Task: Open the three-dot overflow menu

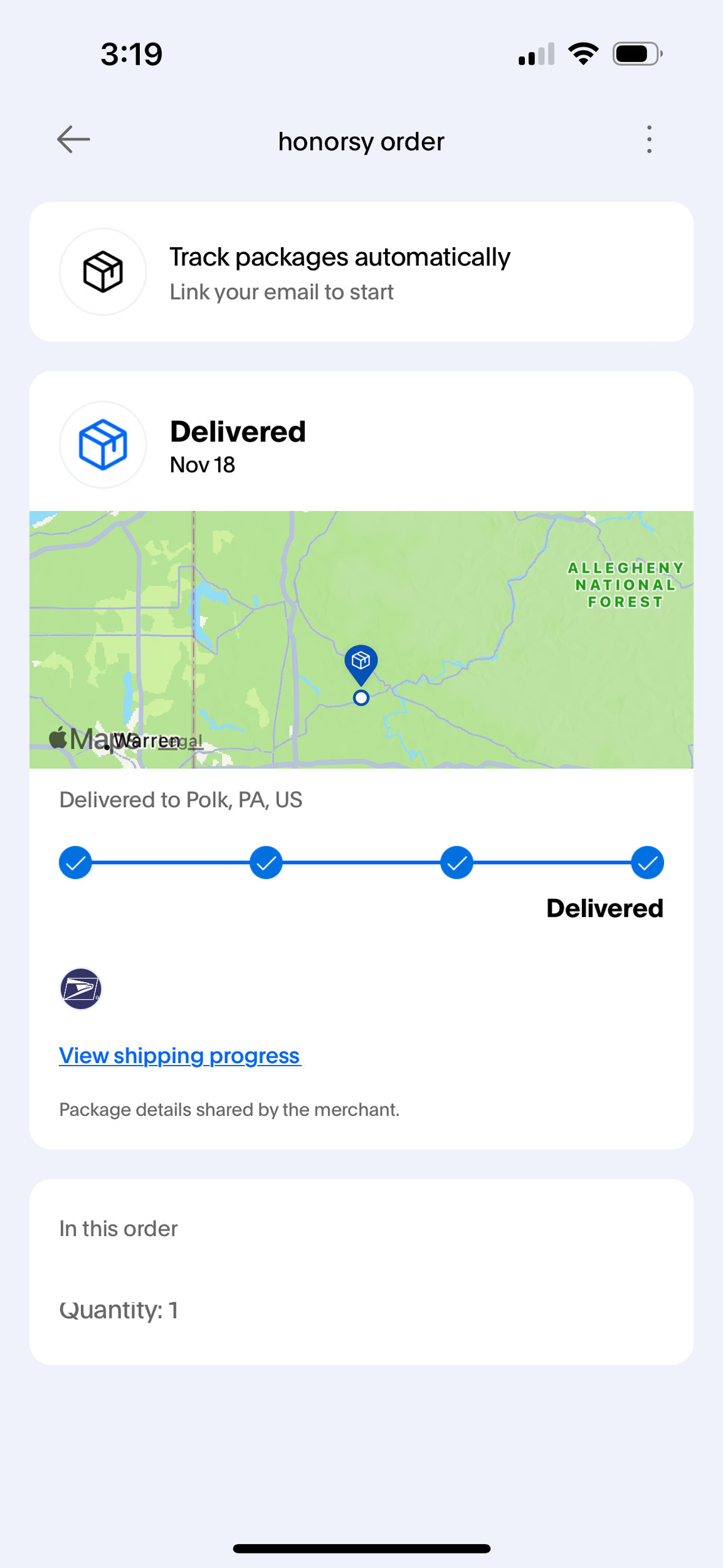Action: [649, 140]
